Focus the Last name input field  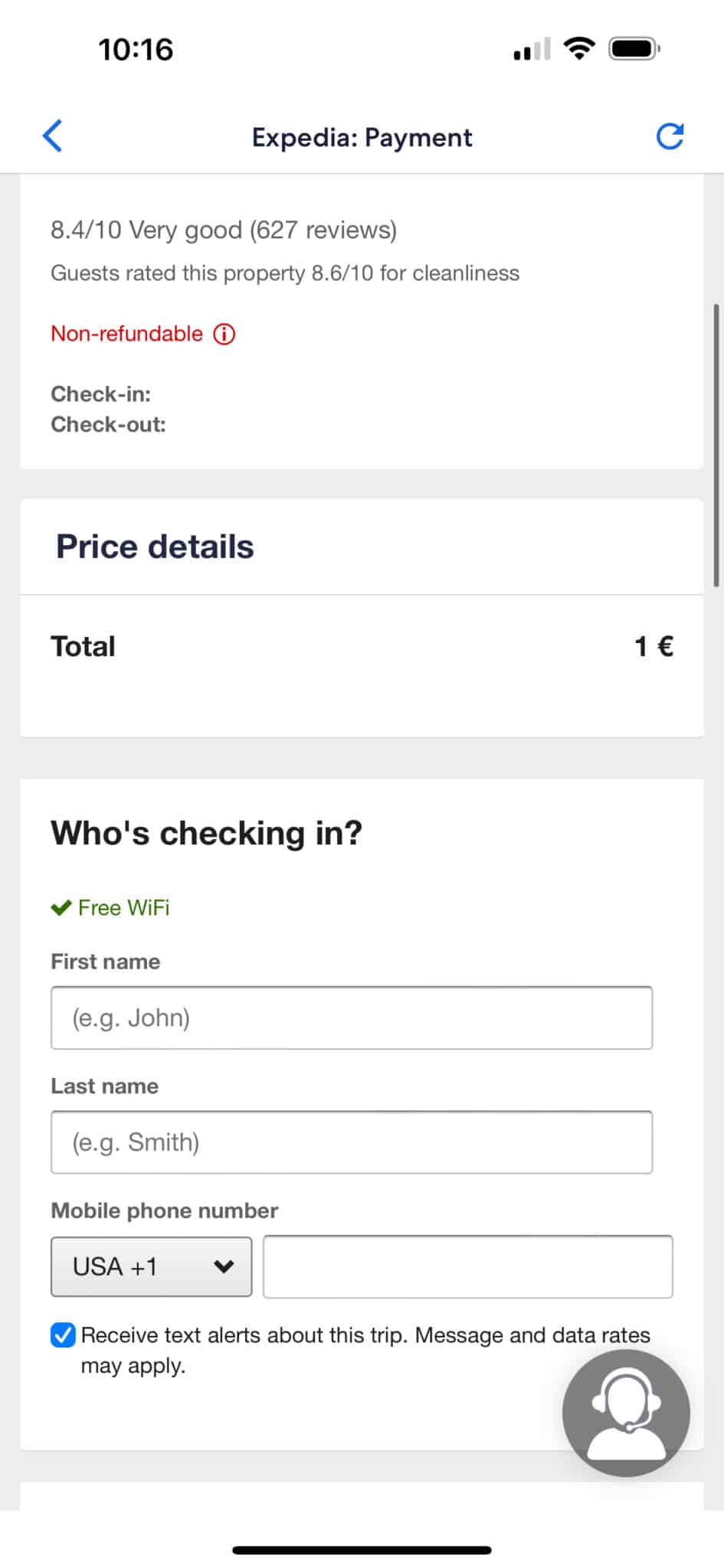pos(351,1142)
